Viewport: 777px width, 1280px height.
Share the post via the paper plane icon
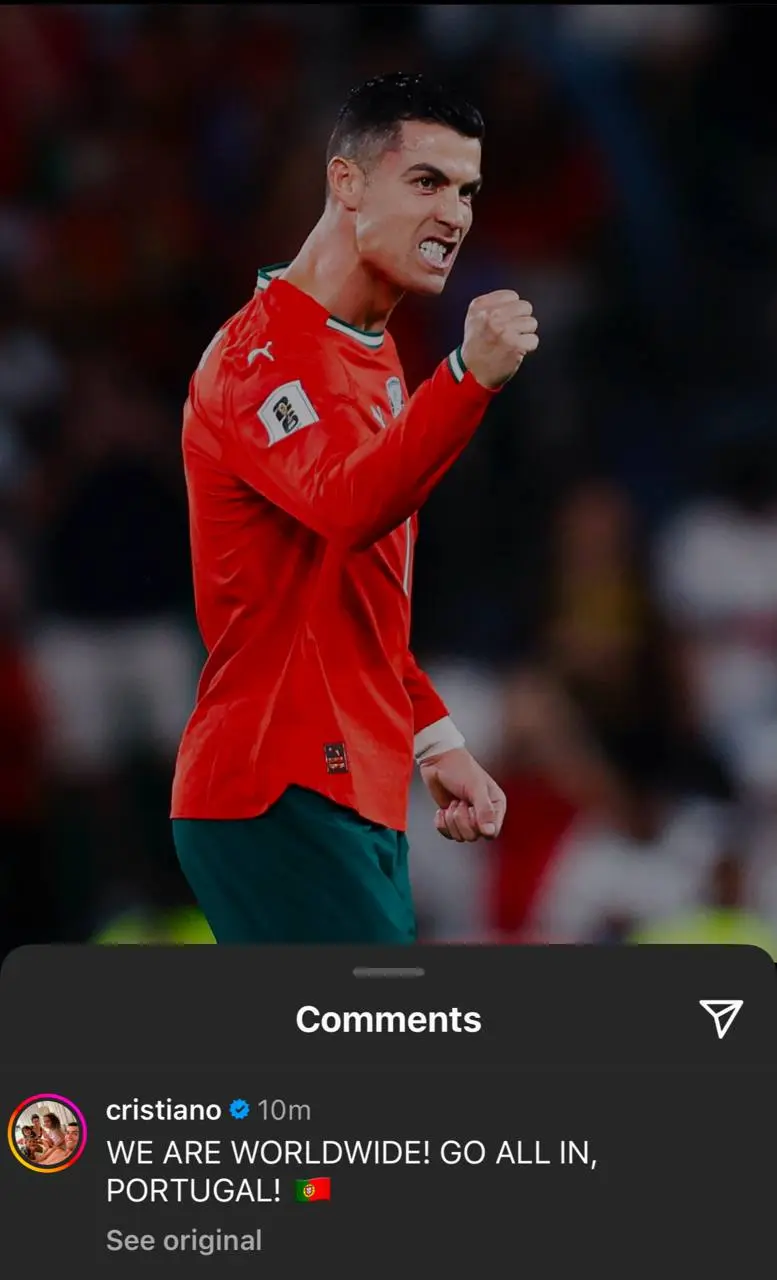click(720, 1018)
